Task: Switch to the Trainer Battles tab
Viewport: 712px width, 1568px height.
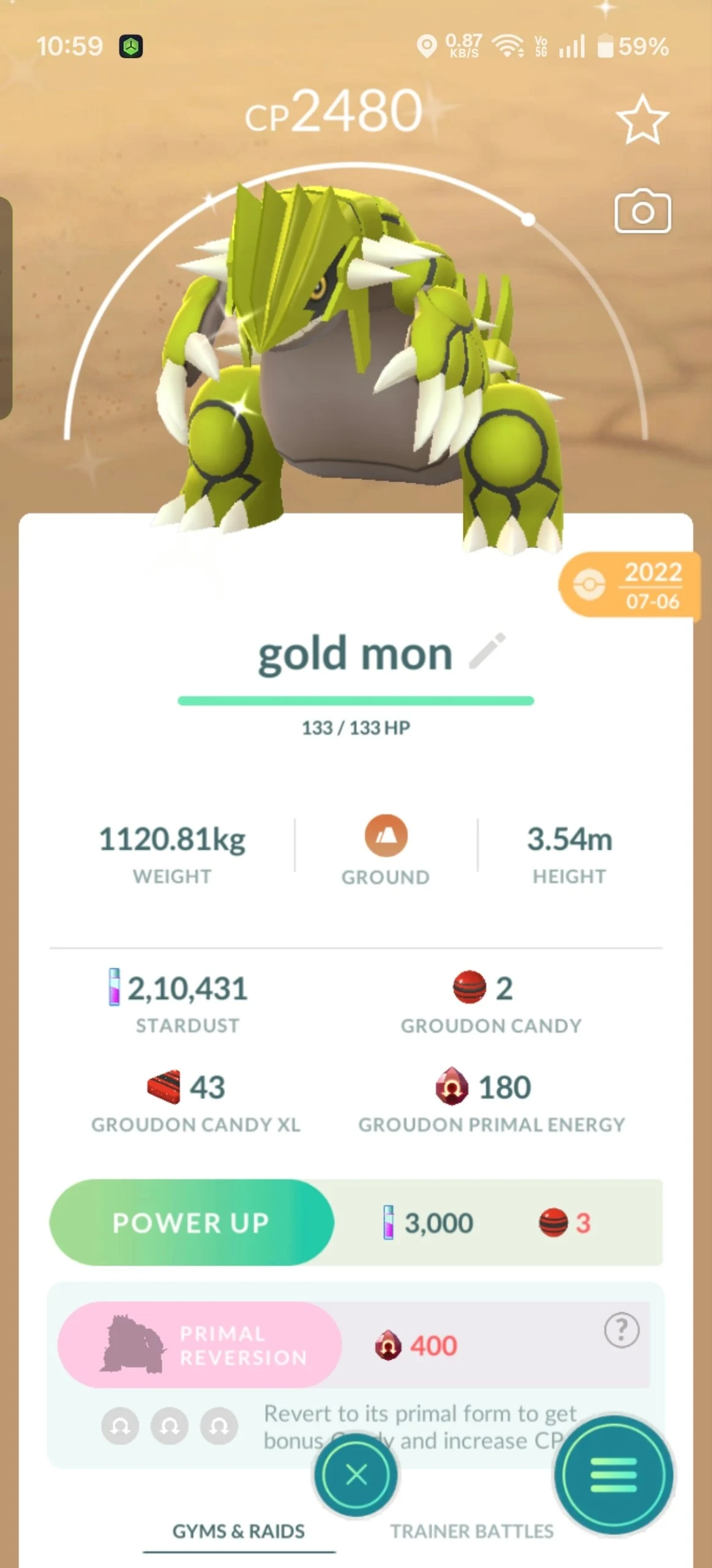Action: pyautogui.click(x=471, y=1531)
